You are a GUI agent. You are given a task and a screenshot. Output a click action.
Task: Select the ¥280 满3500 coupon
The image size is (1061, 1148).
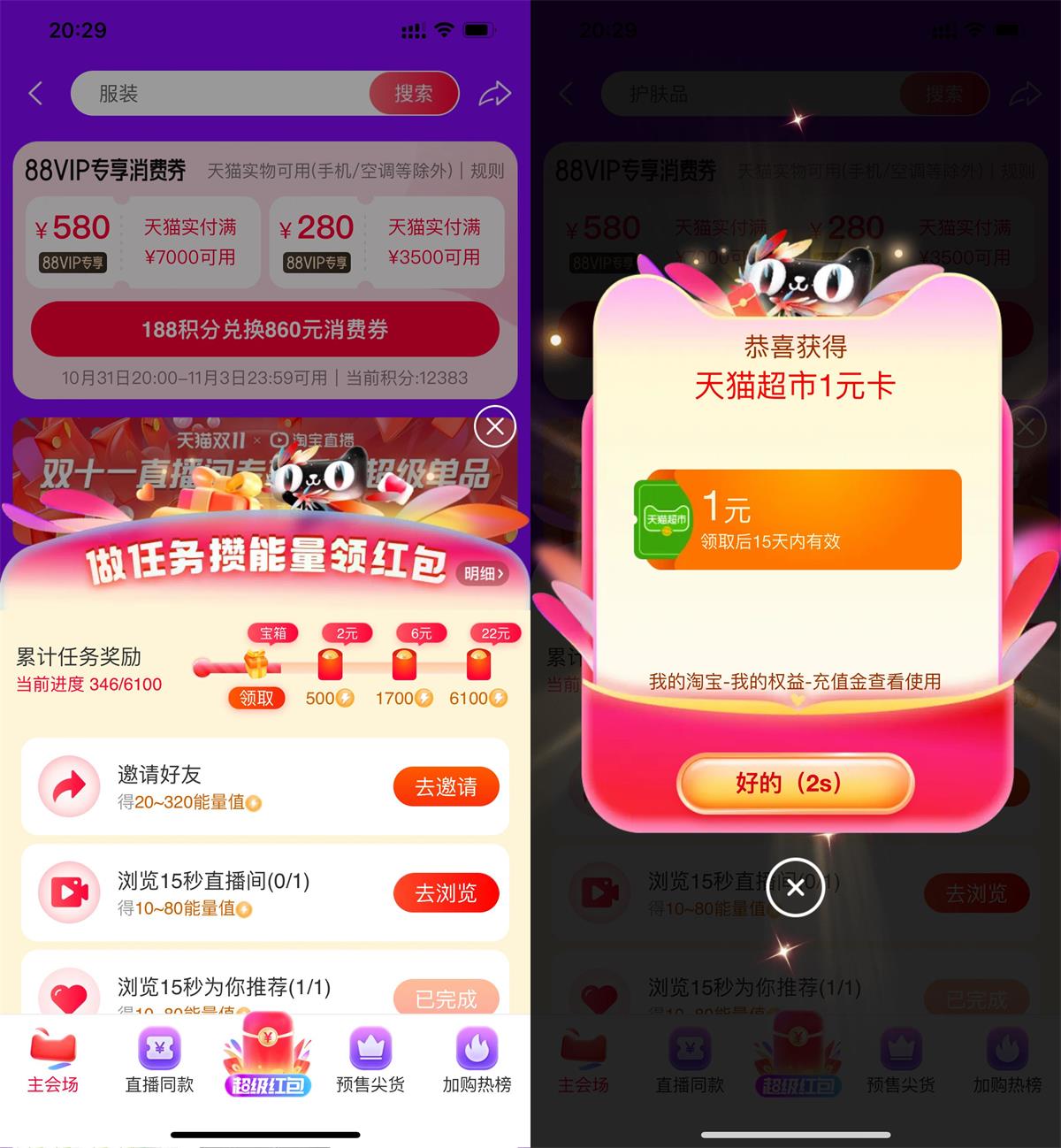coord(386,242)
